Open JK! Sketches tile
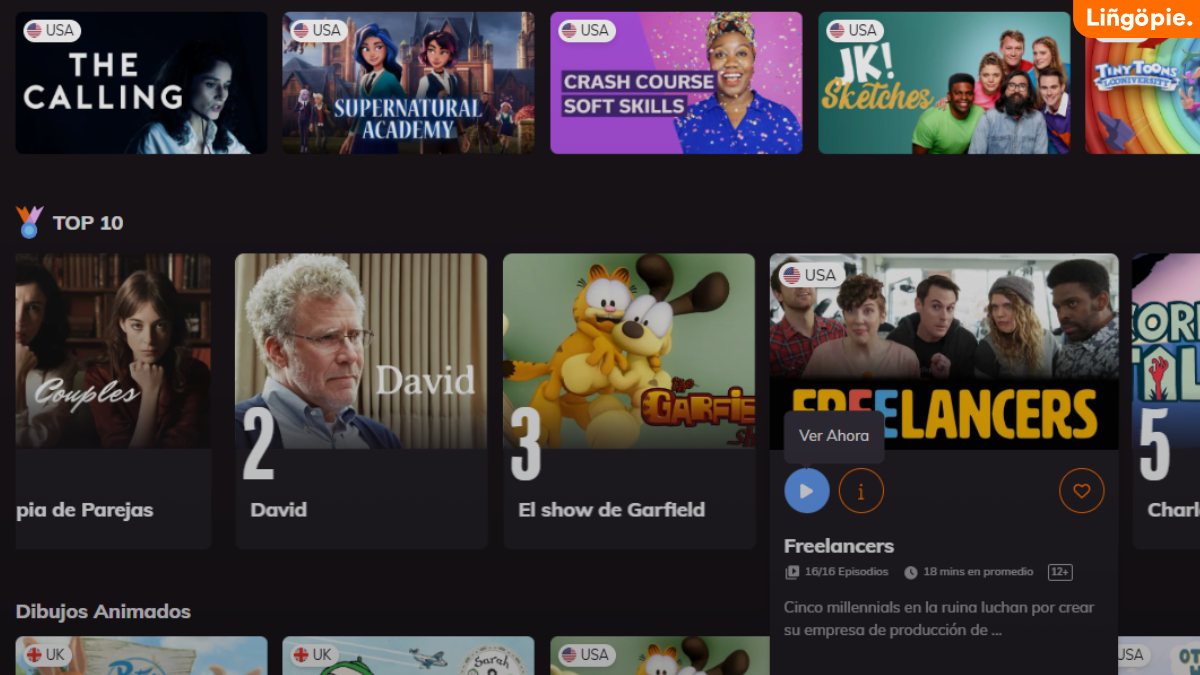The image size is (1200, 675). [944, 83]
